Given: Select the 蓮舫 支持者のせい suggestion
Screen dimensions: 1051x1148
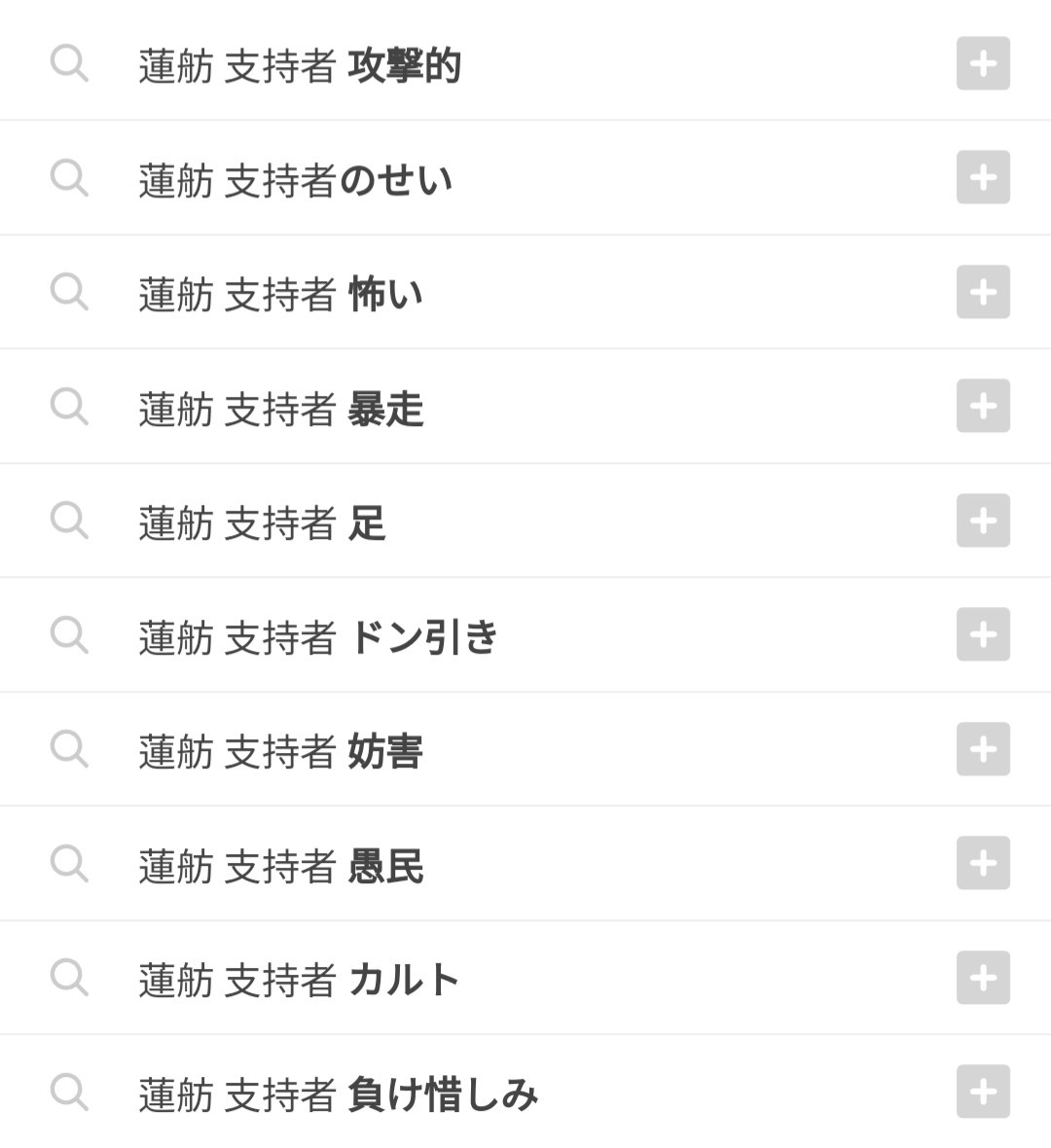Looking at the screenshot, I should click(296, 180).
